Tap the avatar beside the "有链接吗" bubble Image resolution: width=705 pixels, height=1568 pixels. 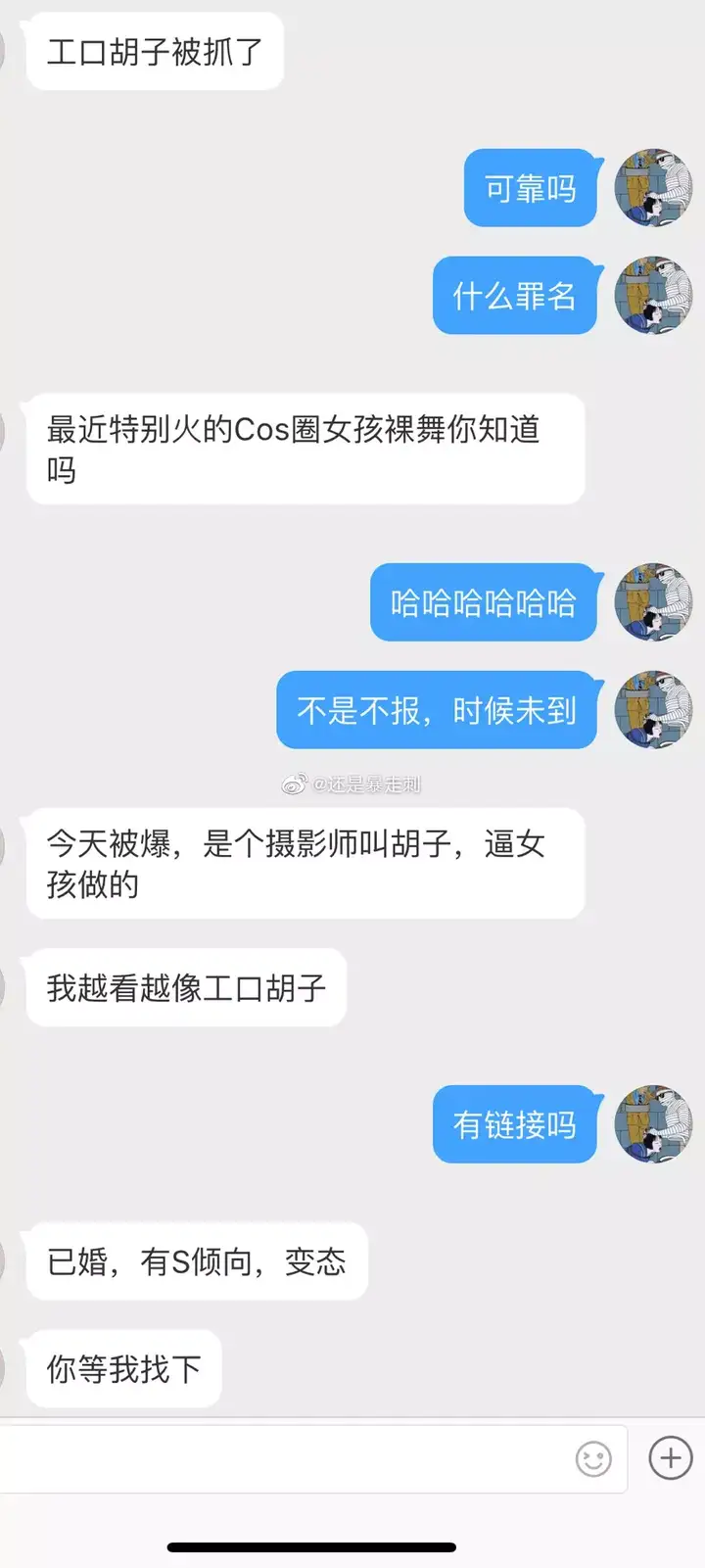(653, 1125)
